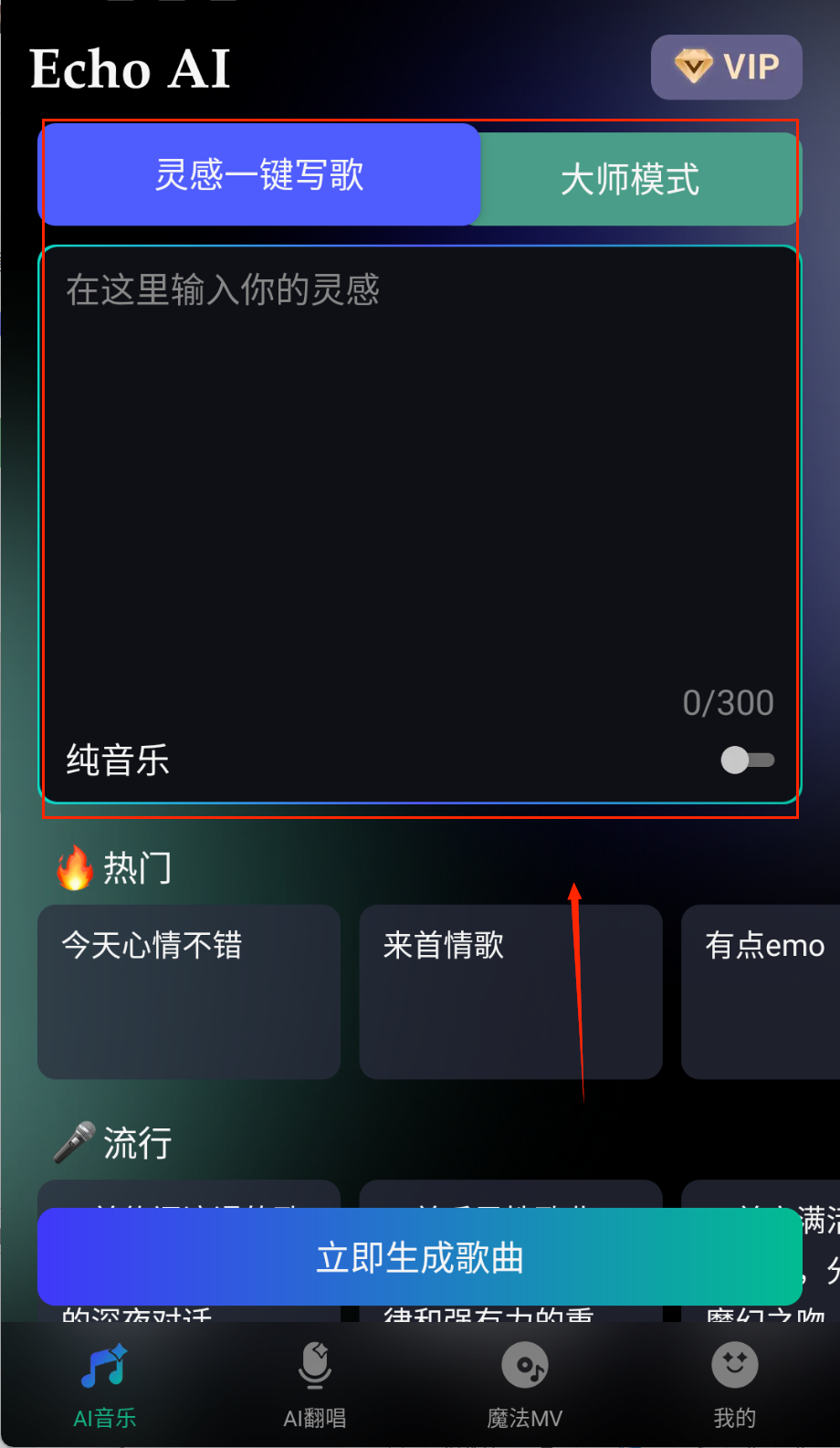The image size is (840, 1448).
Task: Open the 我的 profile tab
Action: pos(735,1384)
